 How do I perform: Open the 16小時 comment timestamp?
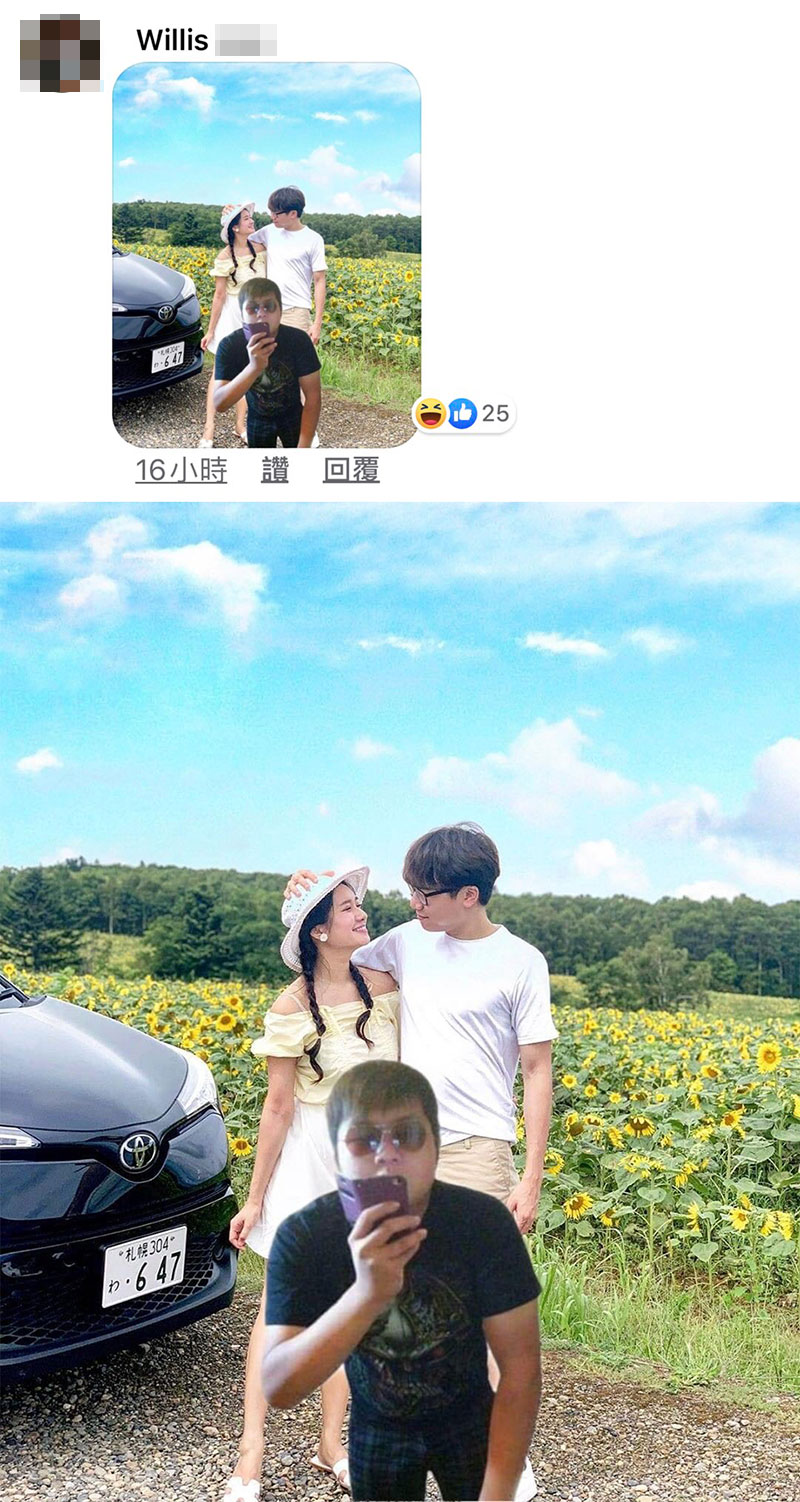(181, 470)
